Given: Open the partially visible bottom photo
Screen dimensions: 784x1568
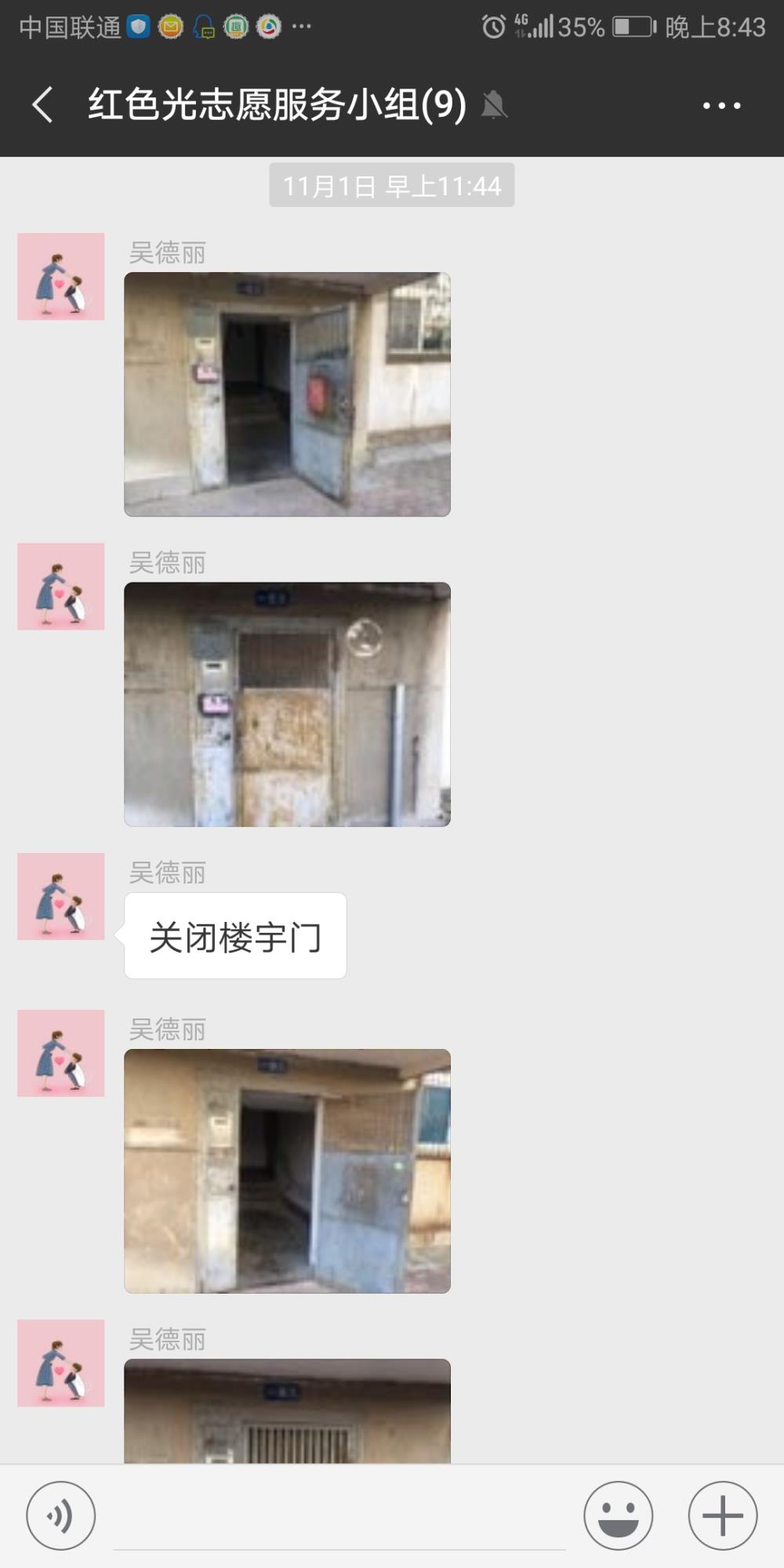Looking at the screenshot, I should tap(287, 1410).
